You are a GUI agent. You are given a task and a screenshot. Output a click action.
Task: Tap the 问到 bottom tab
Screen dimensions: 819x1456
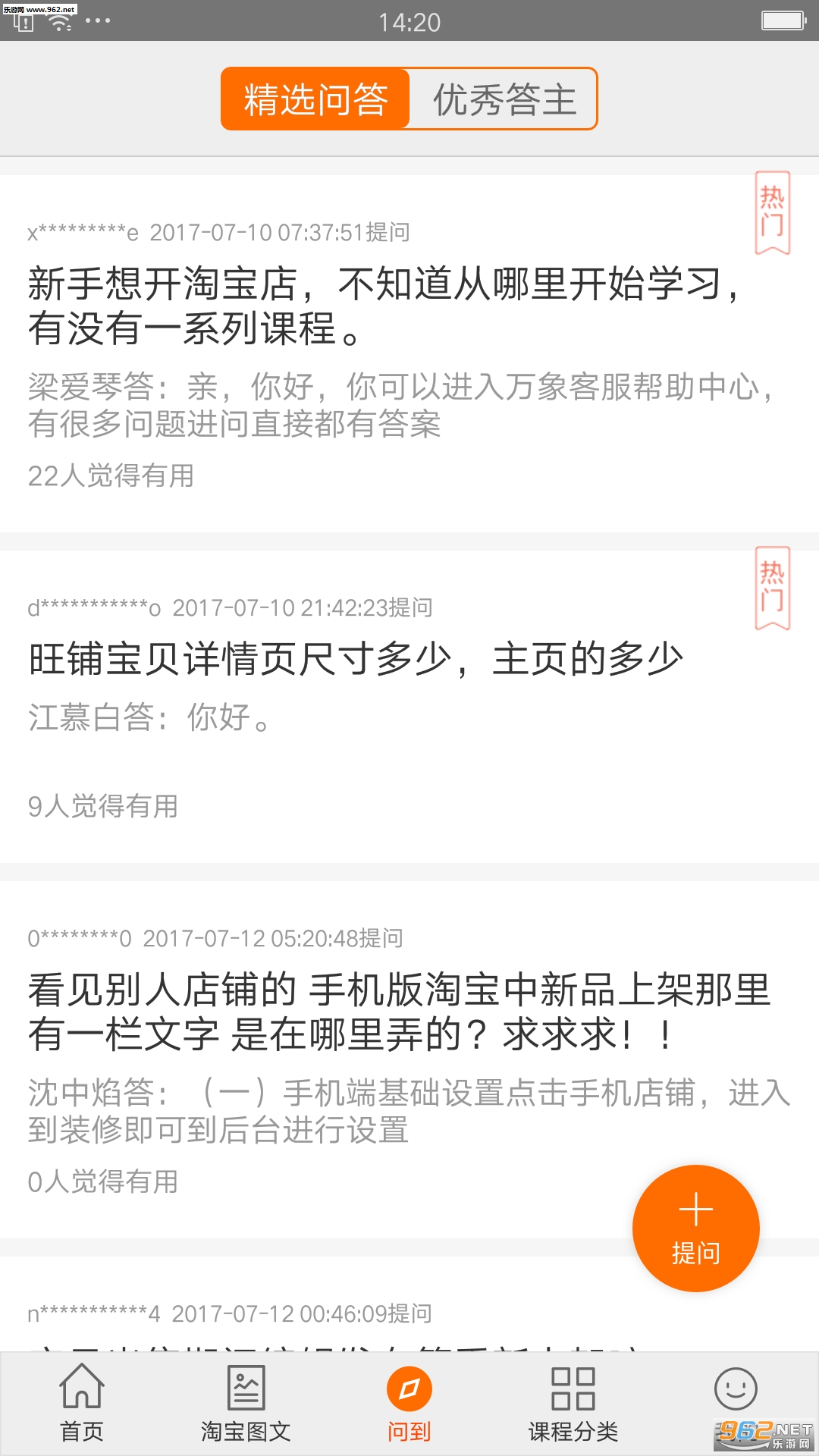point(409,1404)
